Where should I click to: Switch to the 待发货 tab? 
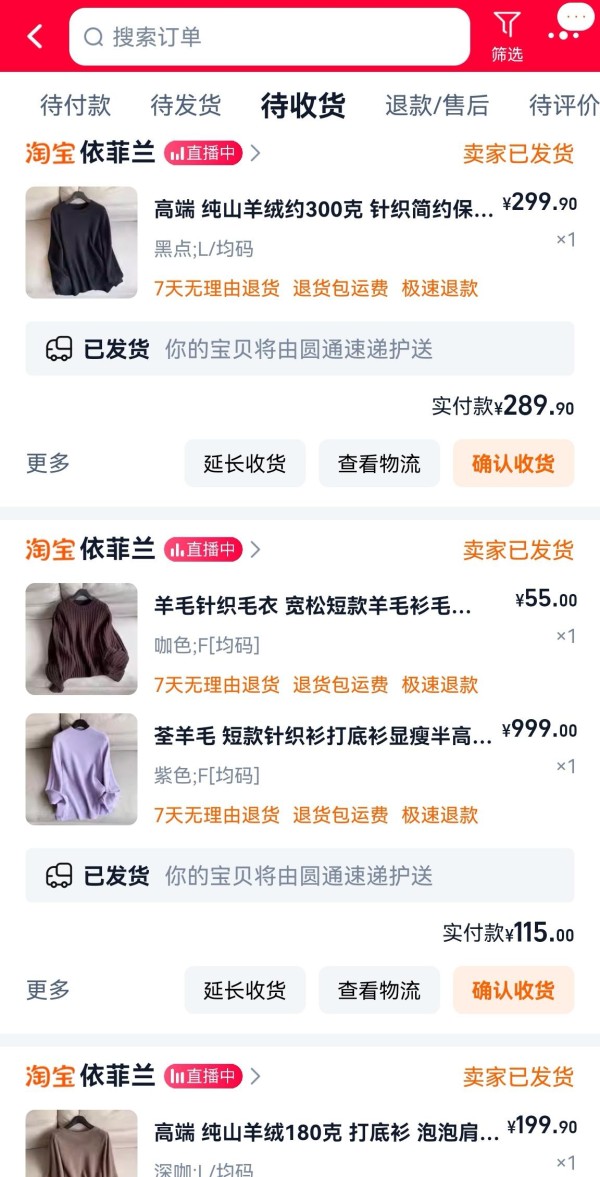tap(185, 105)
